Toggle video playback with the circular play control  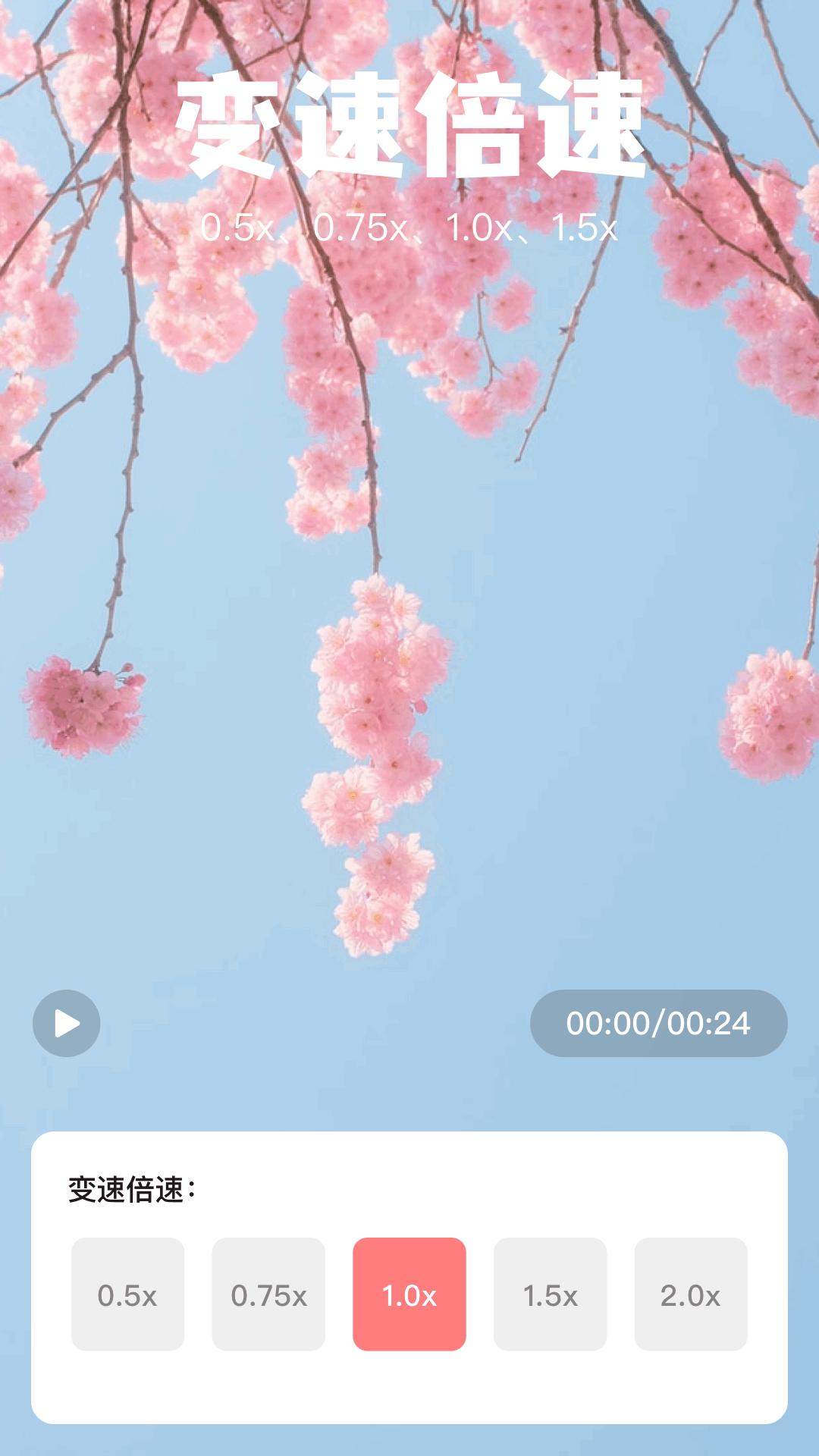[66, 1022]
